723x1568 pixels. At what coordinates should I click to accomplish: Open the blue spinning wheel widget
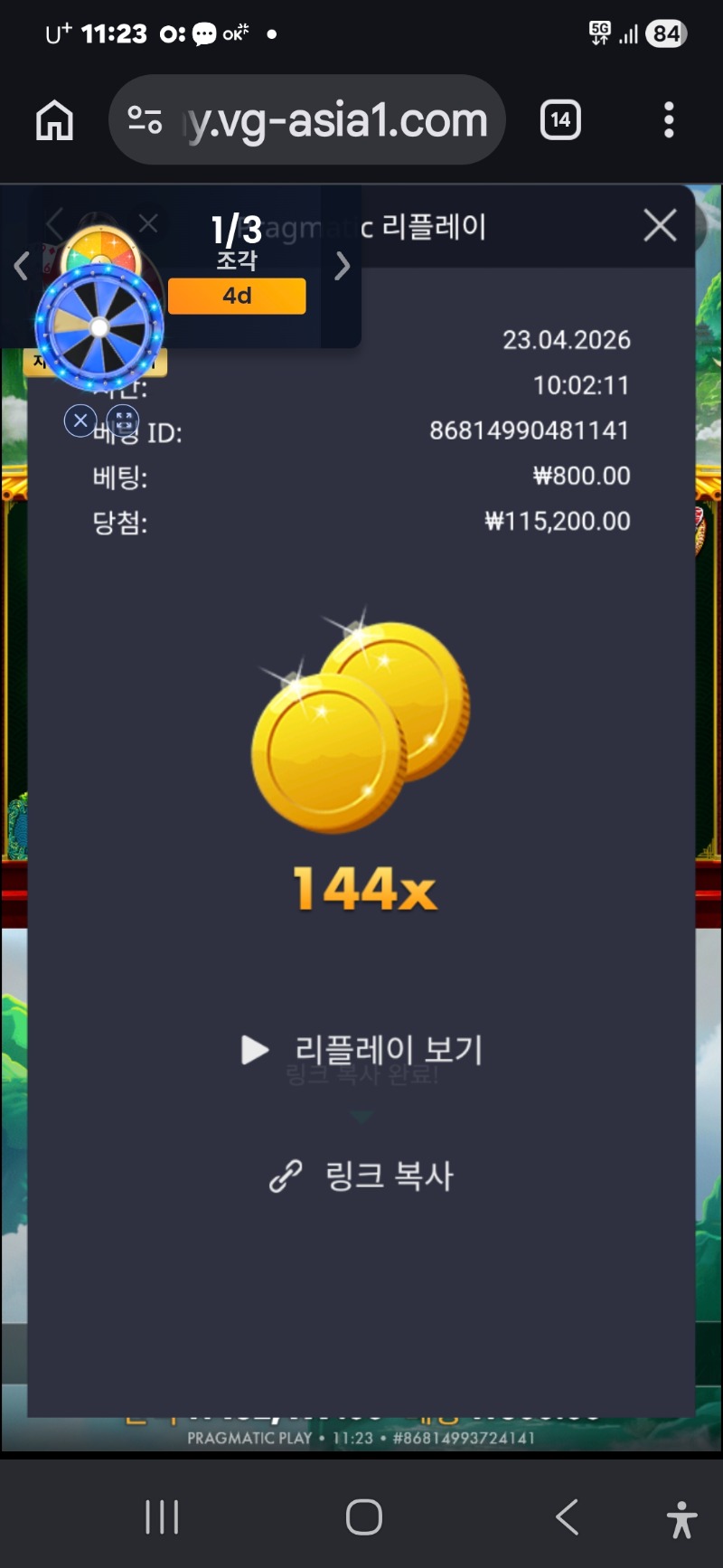click(99, 327)
